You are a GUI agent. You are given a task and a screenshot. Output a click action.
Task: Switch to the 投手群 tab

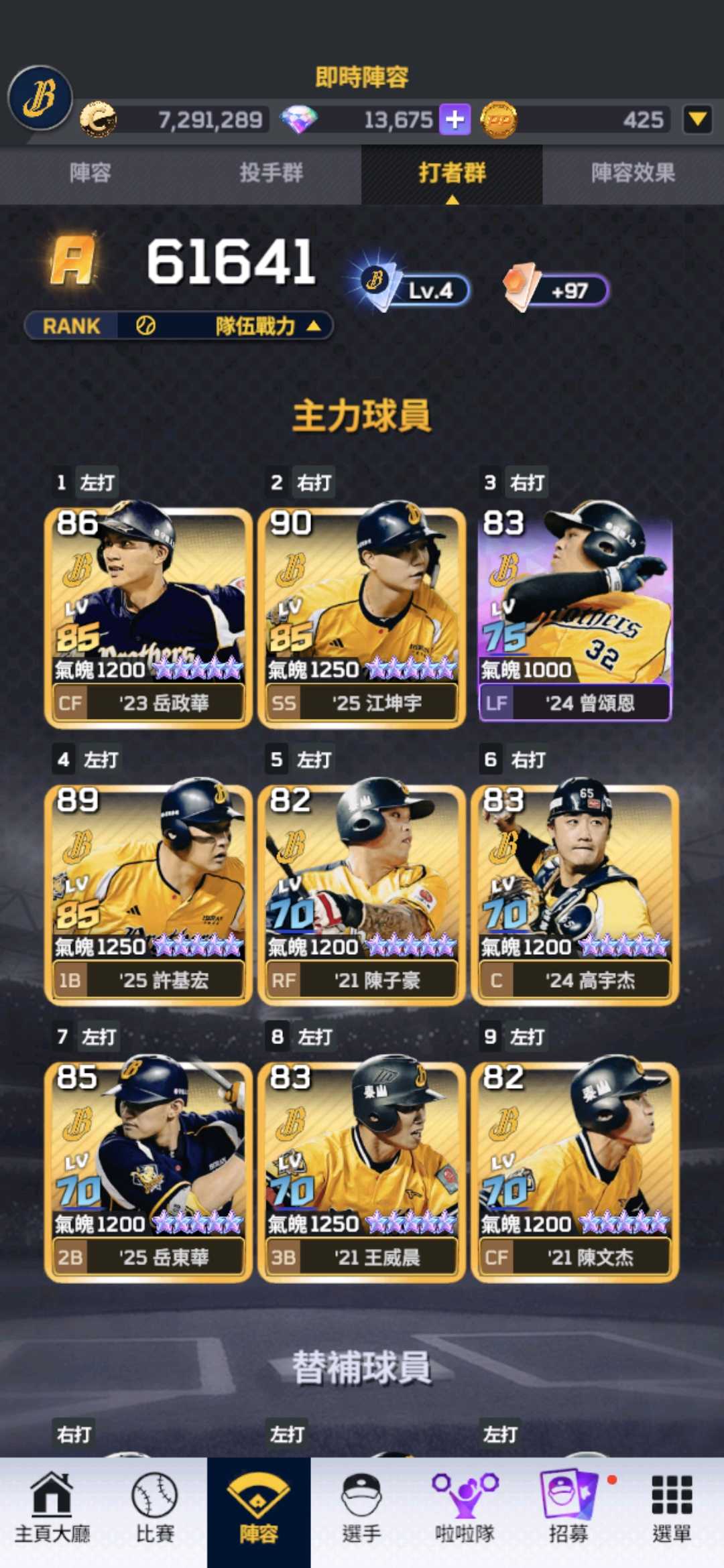[271, 174]
